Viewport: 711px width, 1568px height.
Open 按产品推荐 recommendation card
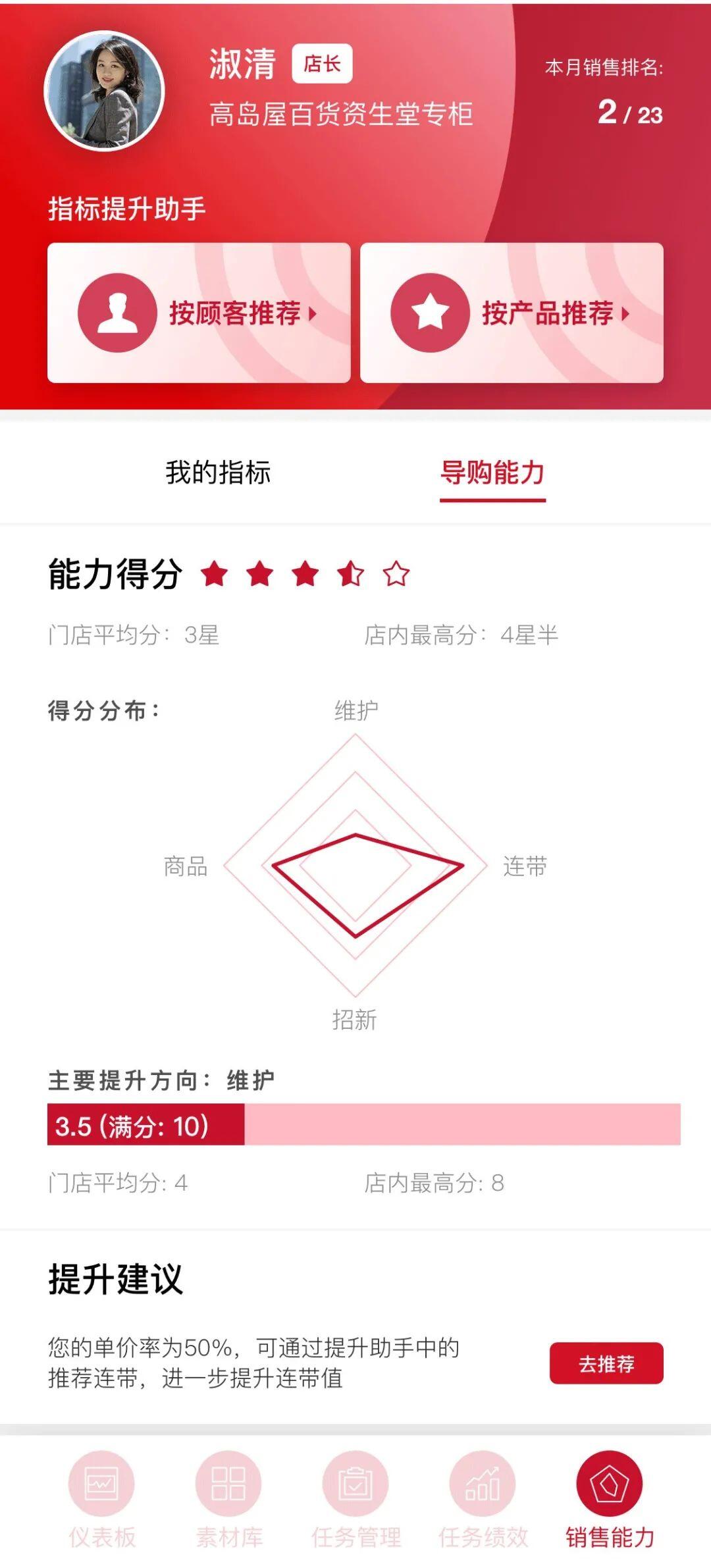tap(512, 313)
